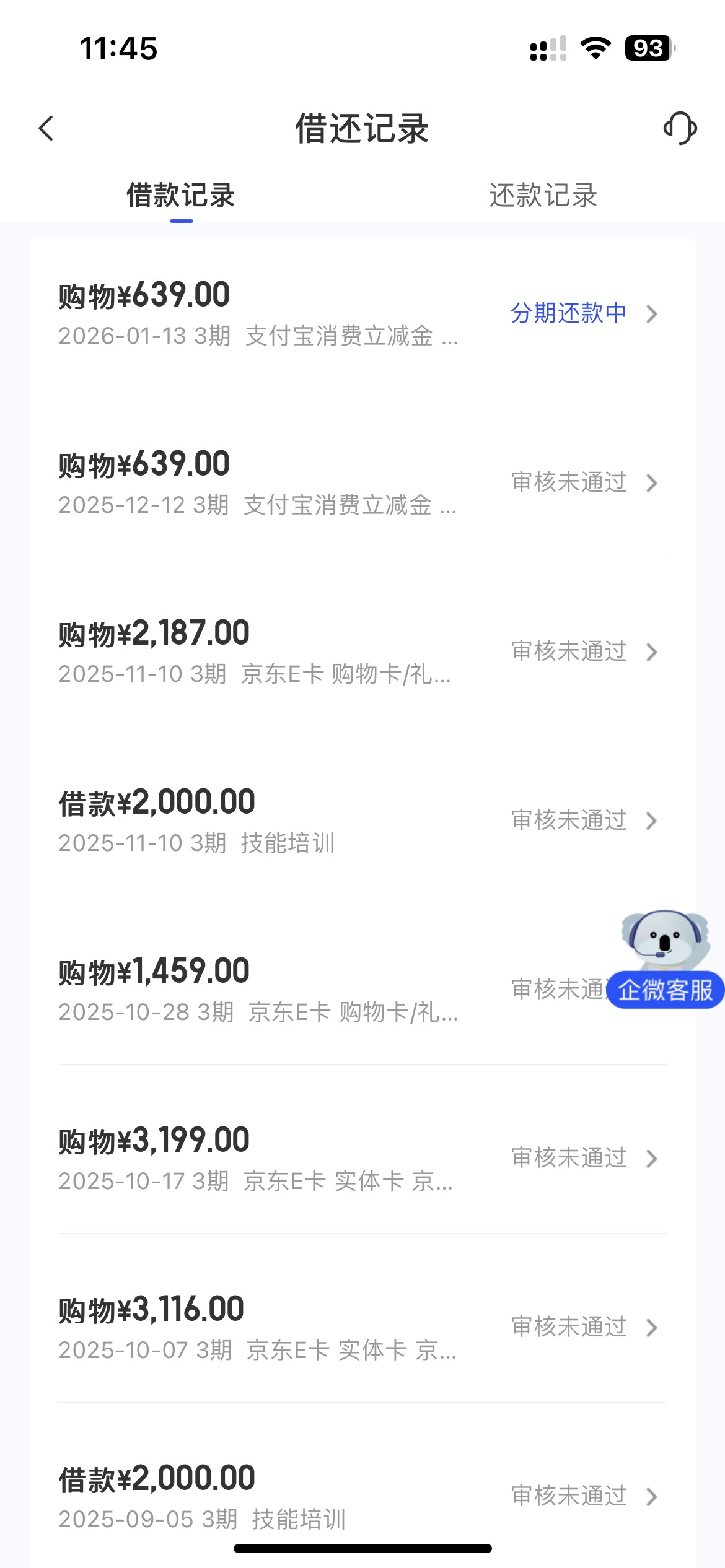Go back from 借还记录 page

46,128
